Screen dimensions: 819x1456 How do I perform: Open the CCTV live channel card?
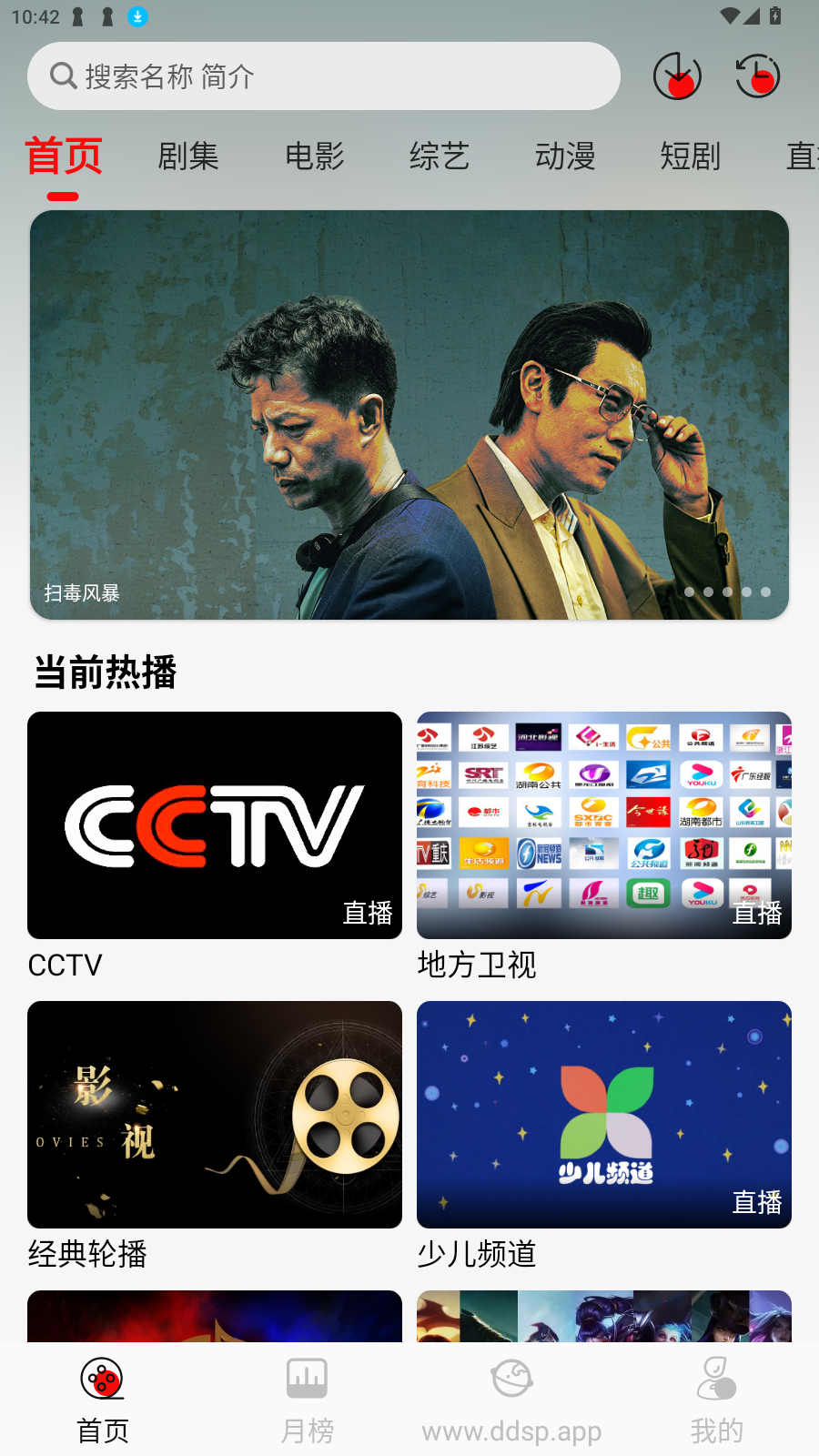click(x=215, y=824)
